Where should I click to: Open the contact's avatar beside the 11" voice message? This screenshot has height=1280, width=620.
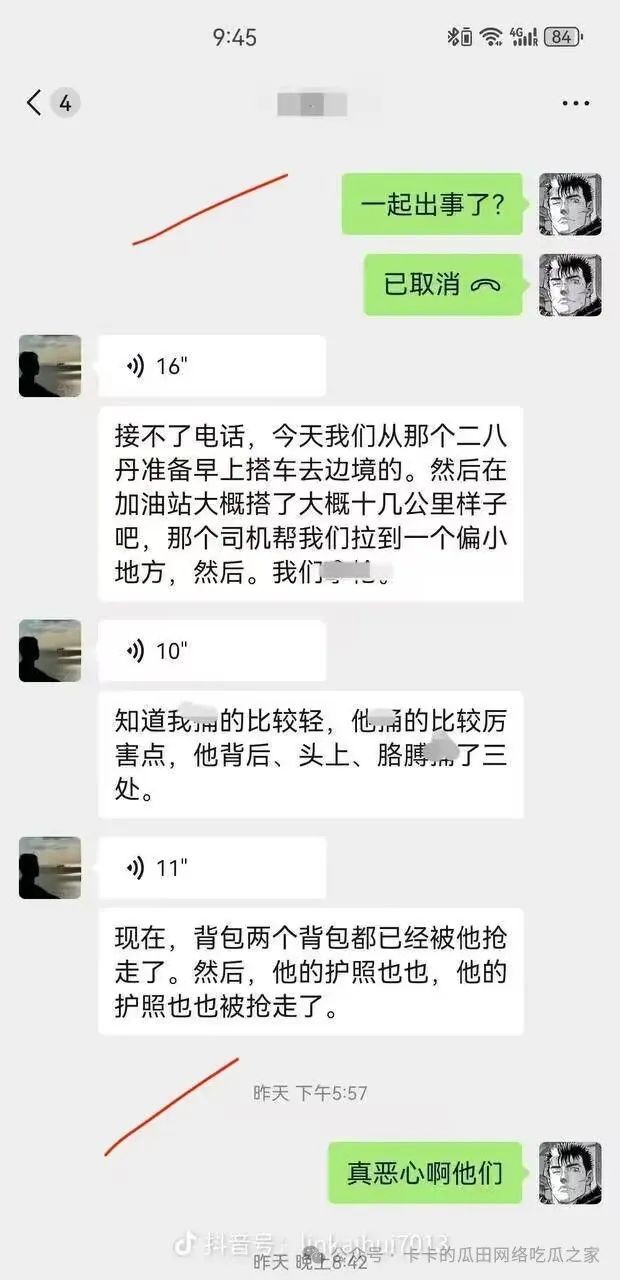[x=50, y=868]
